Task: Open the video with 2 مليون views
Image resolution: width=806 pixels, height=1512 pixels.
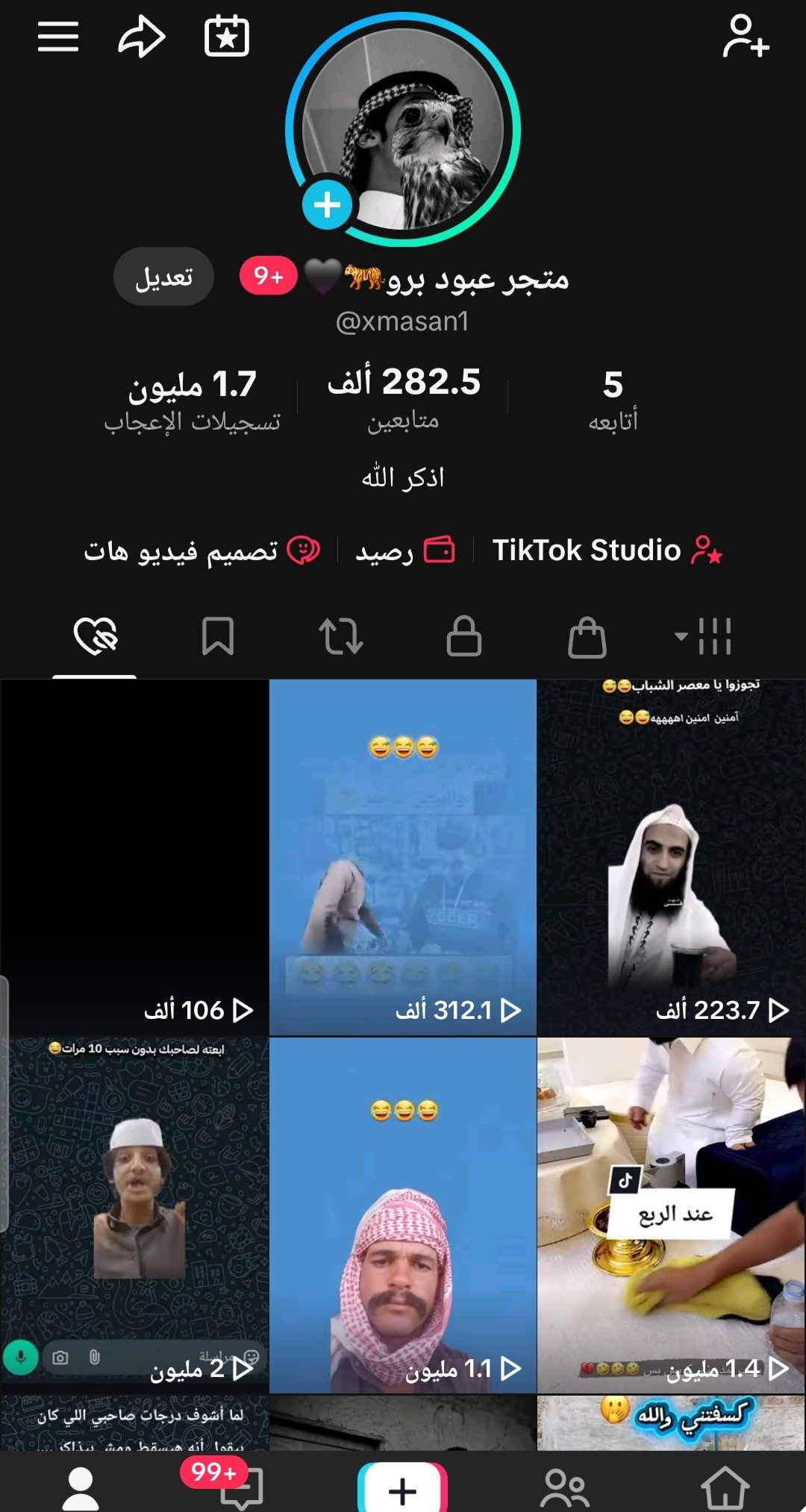Action: pyautogui.click(x=134, y=1214)
